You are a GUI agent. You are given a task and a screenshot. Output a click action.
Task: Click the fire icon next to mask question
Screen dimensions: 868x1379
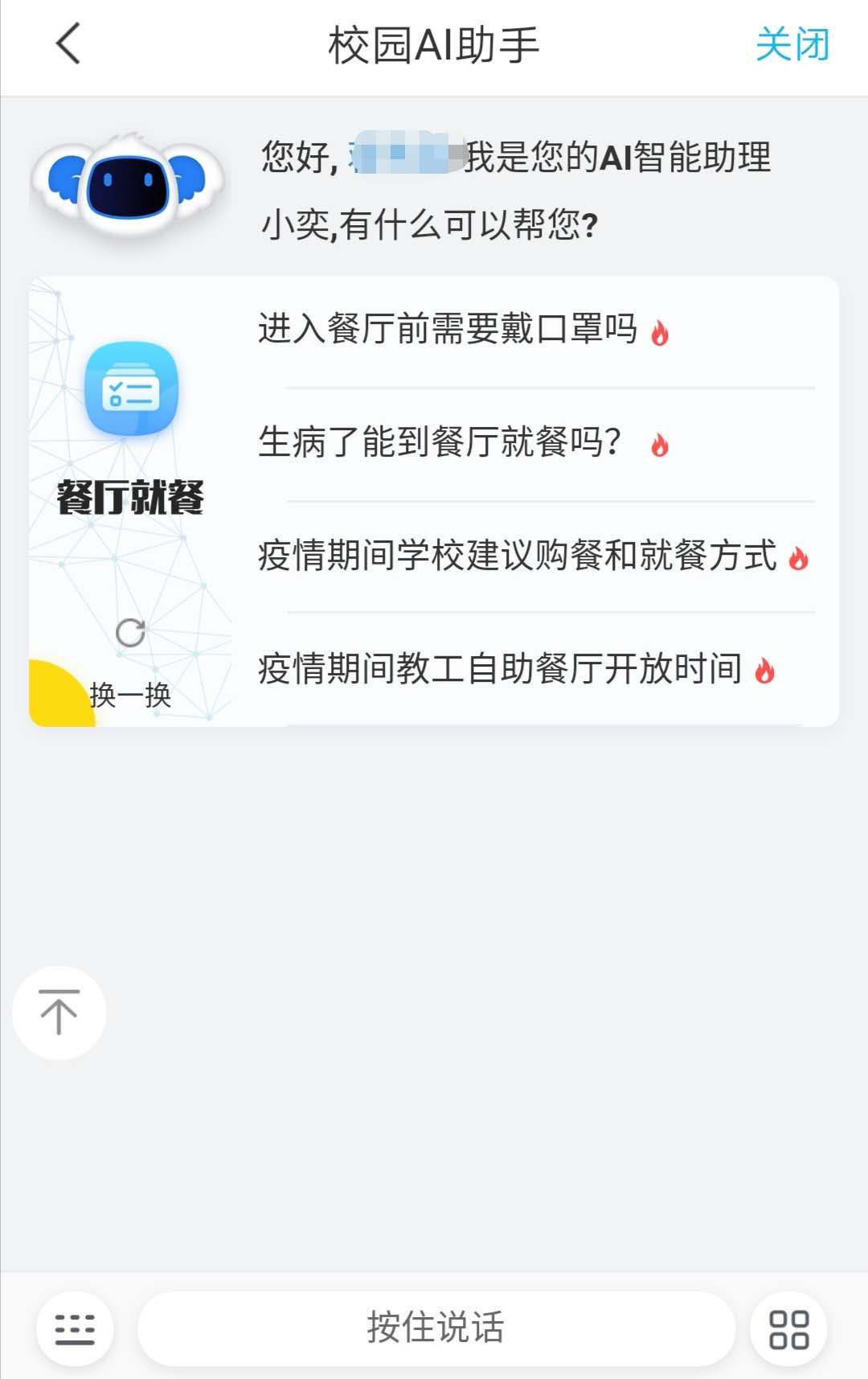pos(661,330)
